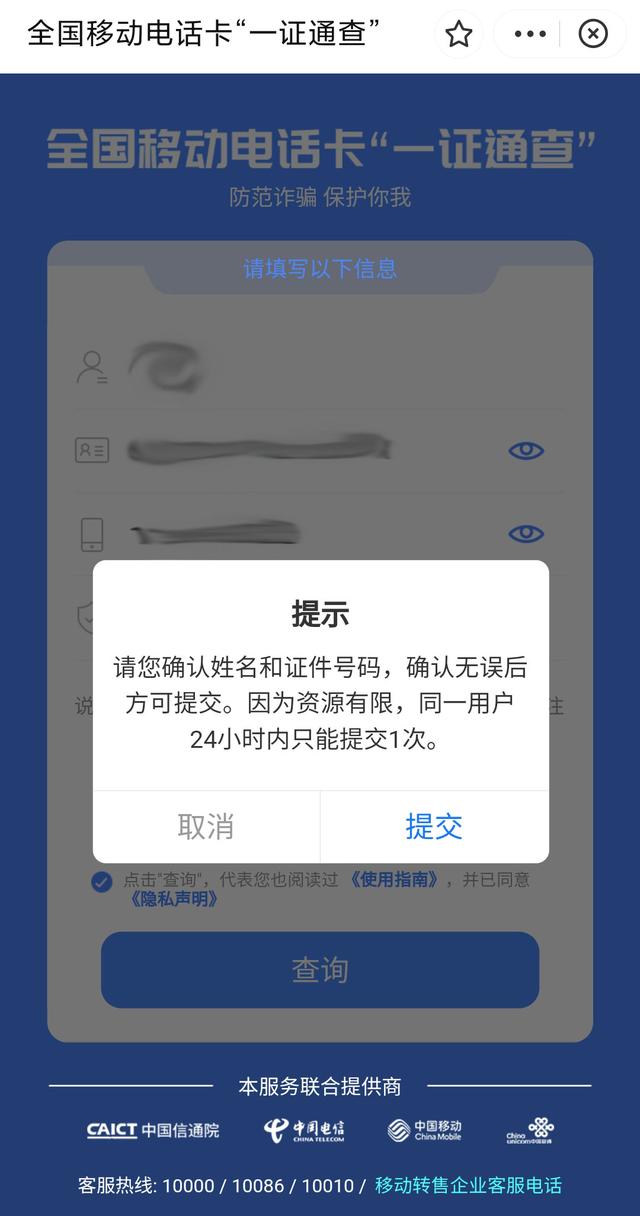Close the mini program page

pyautogui.click(x=593, y=35)
